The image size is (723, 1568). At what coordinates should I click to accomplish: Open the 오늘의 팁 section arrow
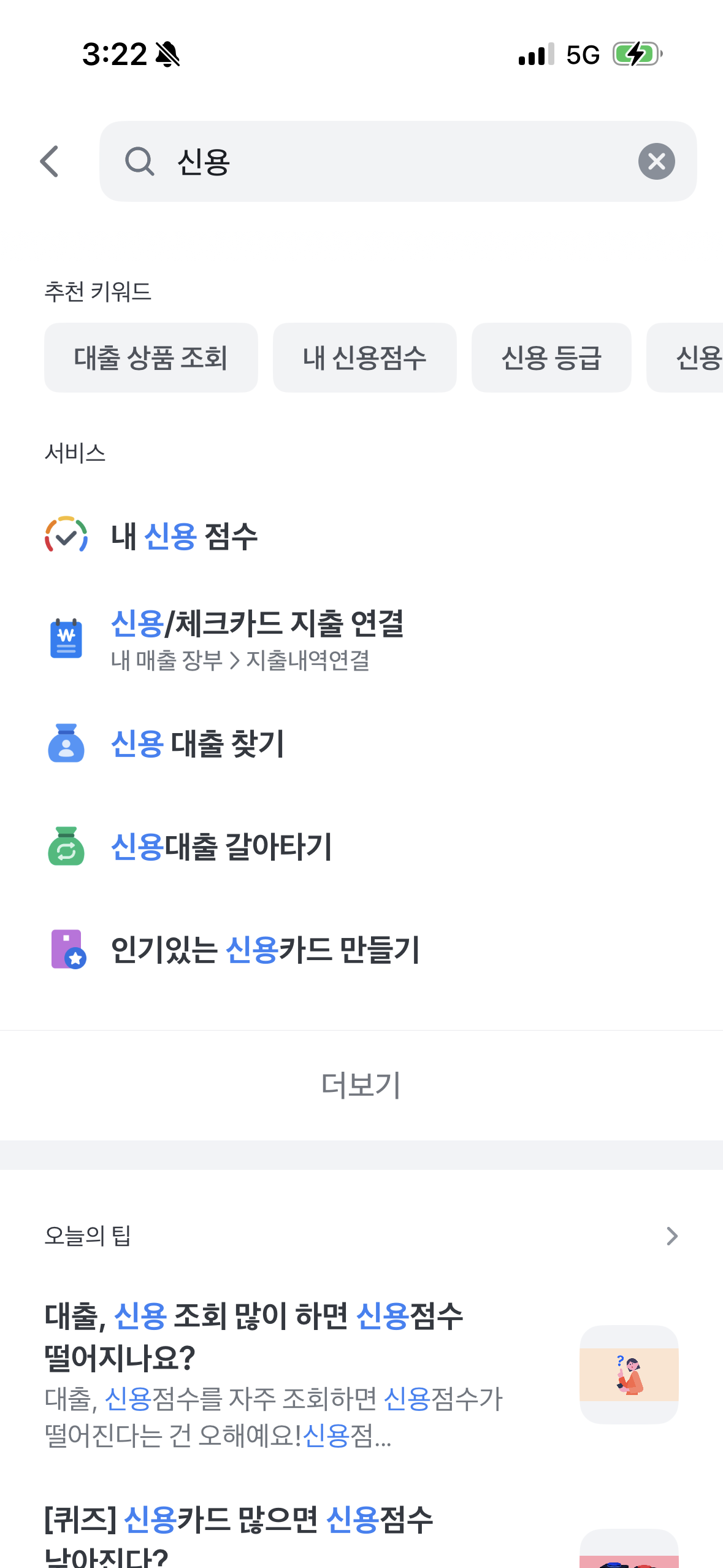pos(672,1236)
